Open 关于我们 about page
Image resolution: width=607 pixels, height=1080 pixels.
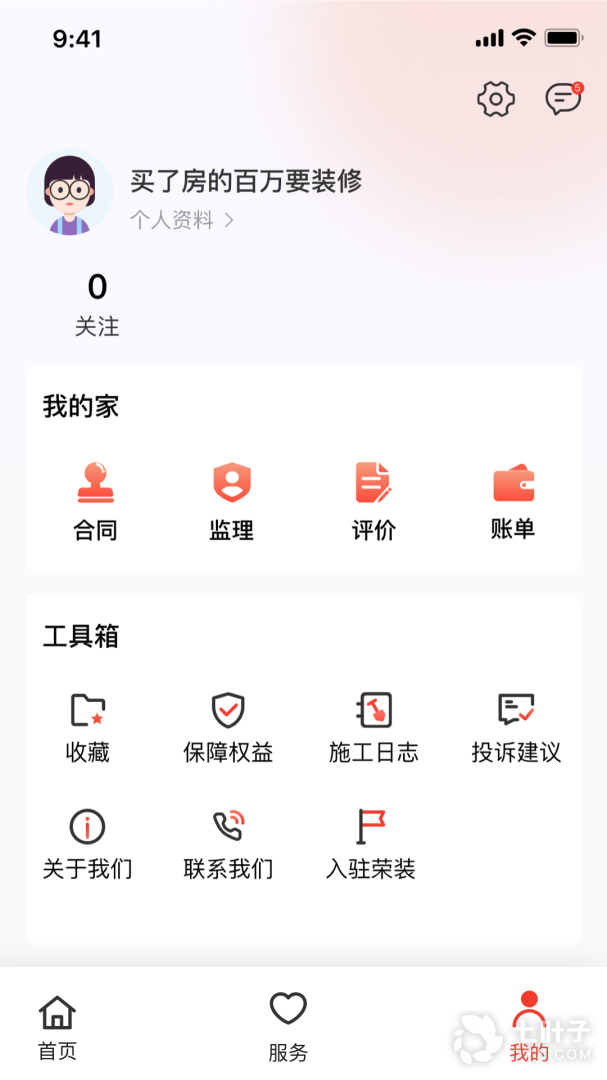[88, 843]
